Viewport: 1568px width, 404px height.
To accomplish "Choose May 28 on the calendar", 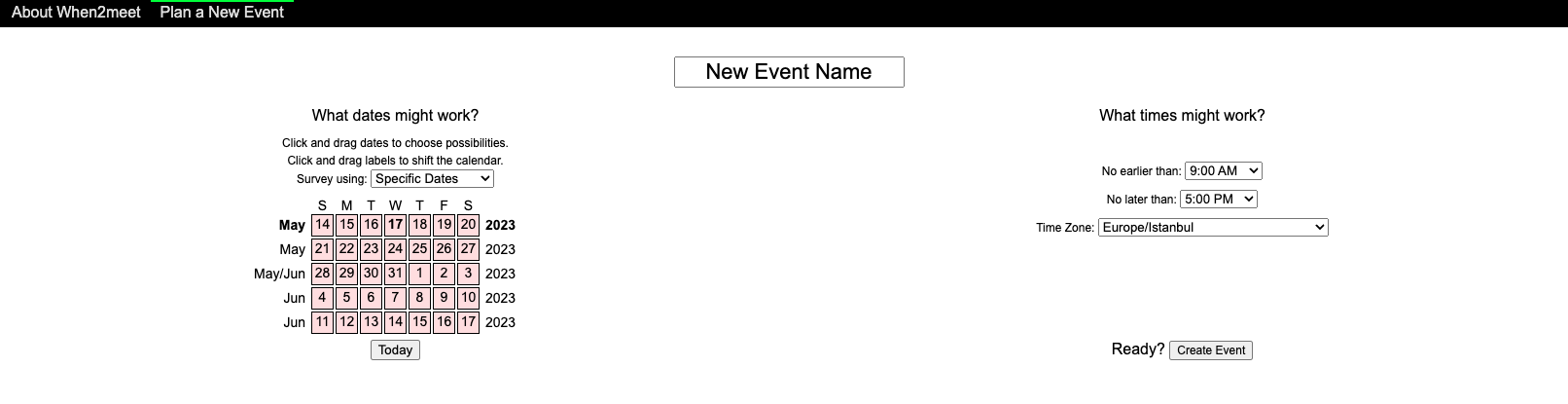I will pyautogui.click(x=322, y=274).
